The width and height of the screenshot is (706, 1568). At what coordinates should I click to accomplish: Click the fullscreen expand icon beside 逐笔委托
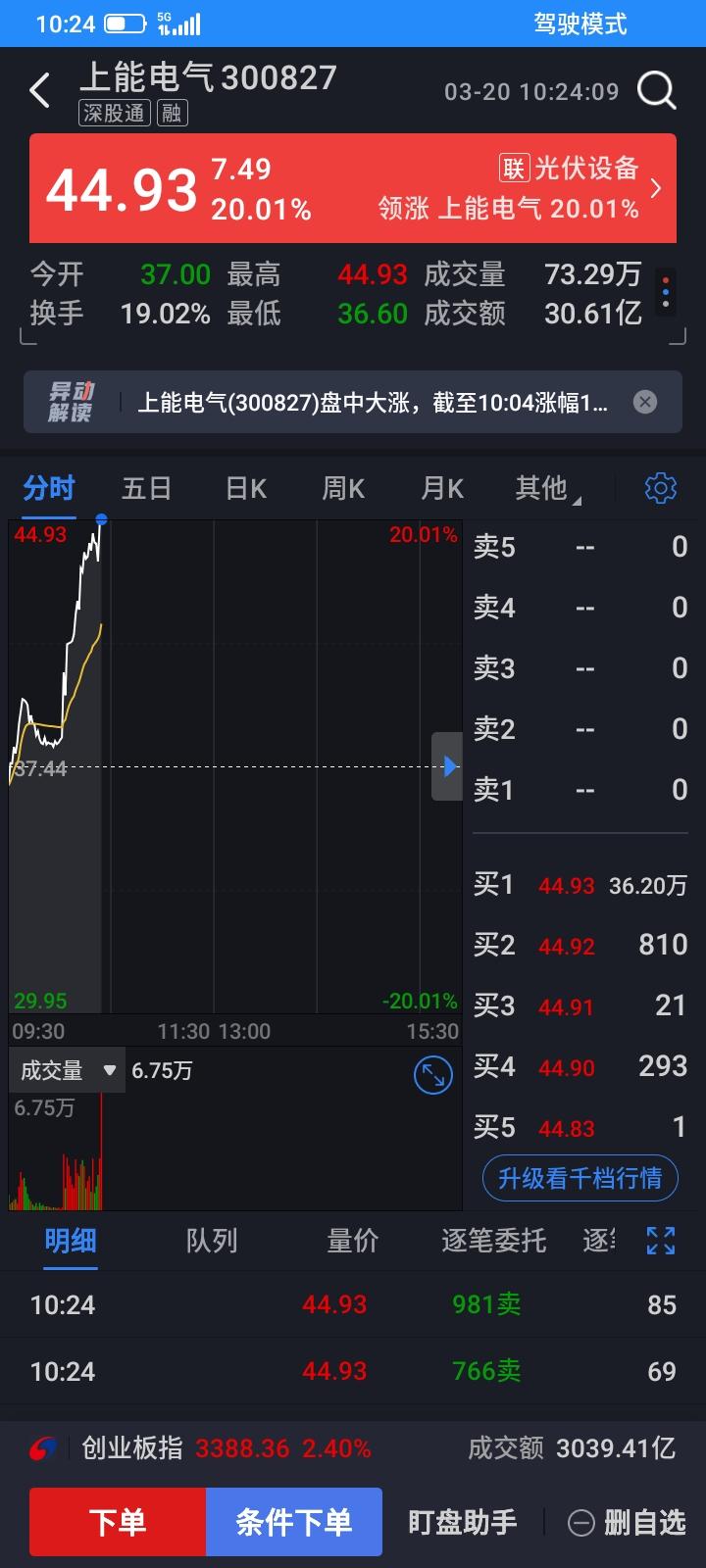(x=661, y=1241)
